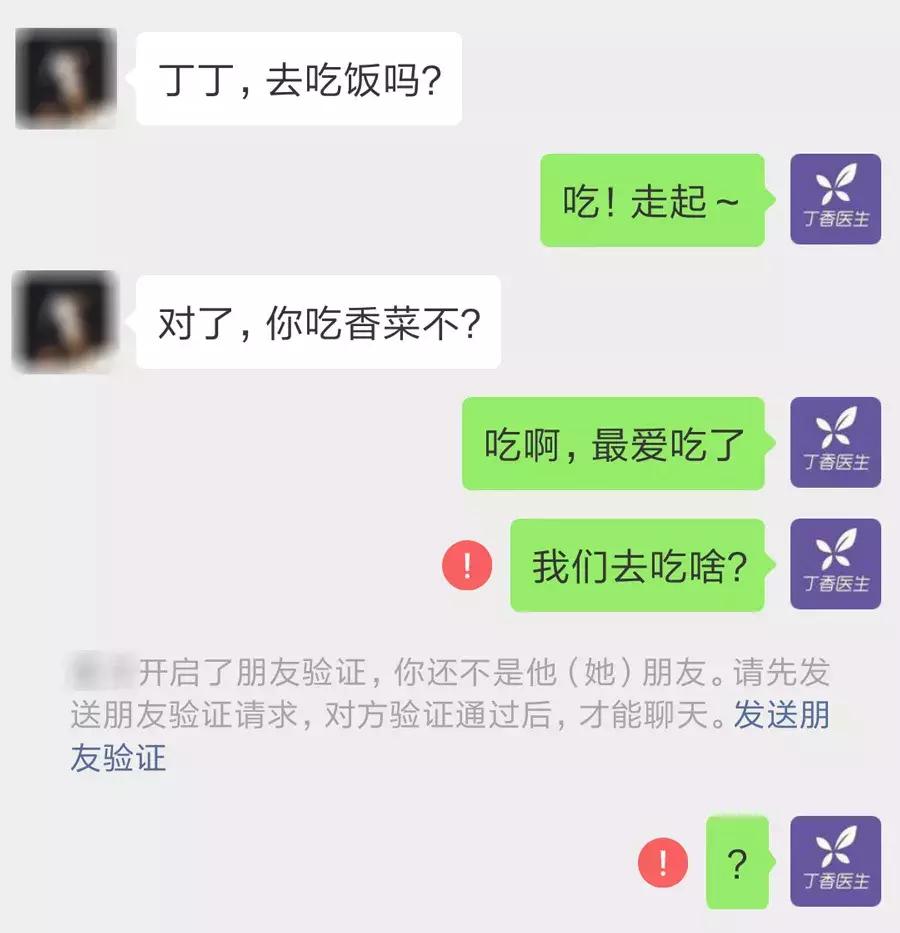This screenshot has width=900, height=933.
Task: Click the unsent green '?' bubble
Action: (x=737, y=858)
